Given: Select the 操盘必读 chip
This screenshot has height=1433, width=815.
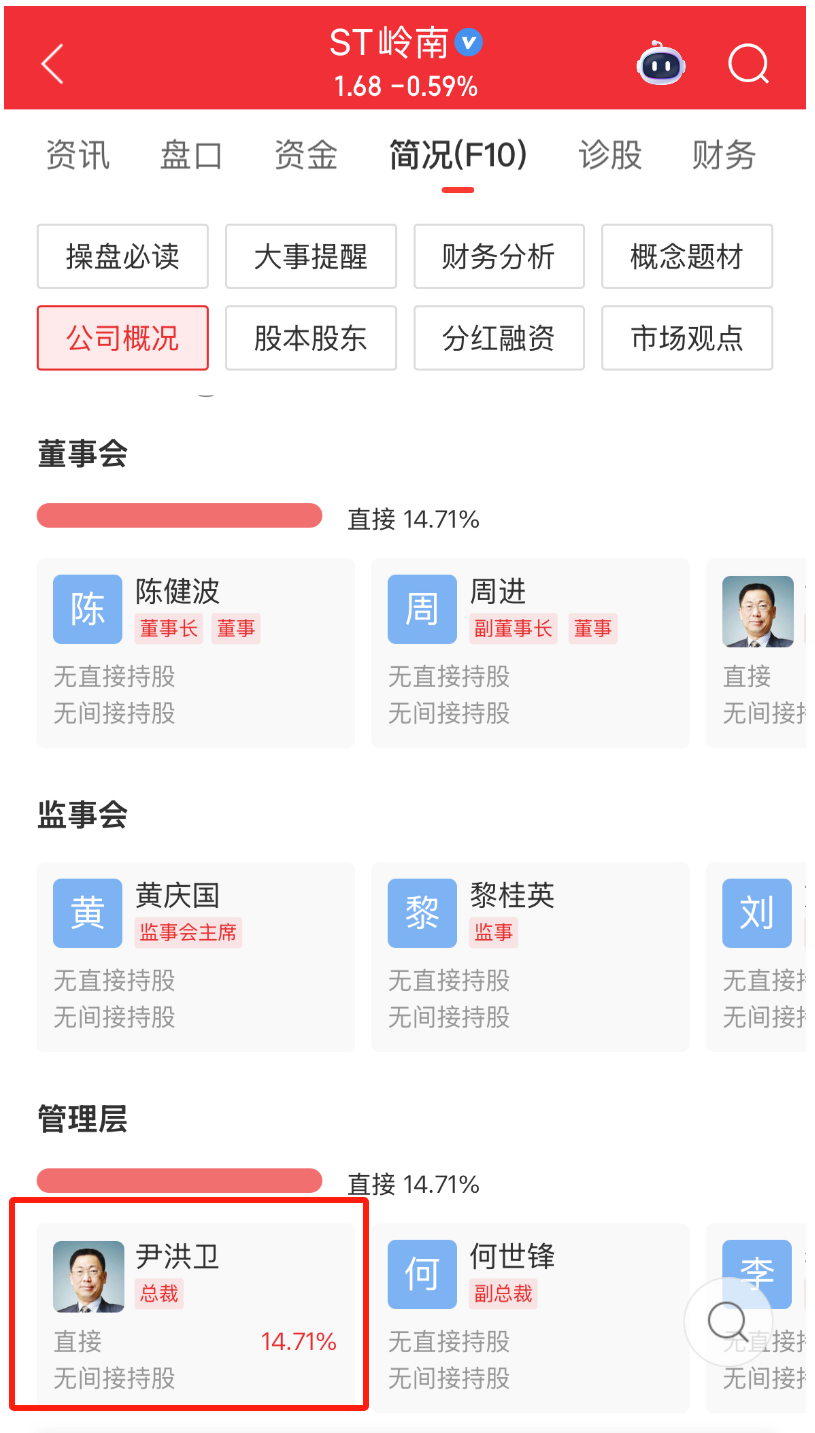Looking at the screenshot, I should 123,257.
